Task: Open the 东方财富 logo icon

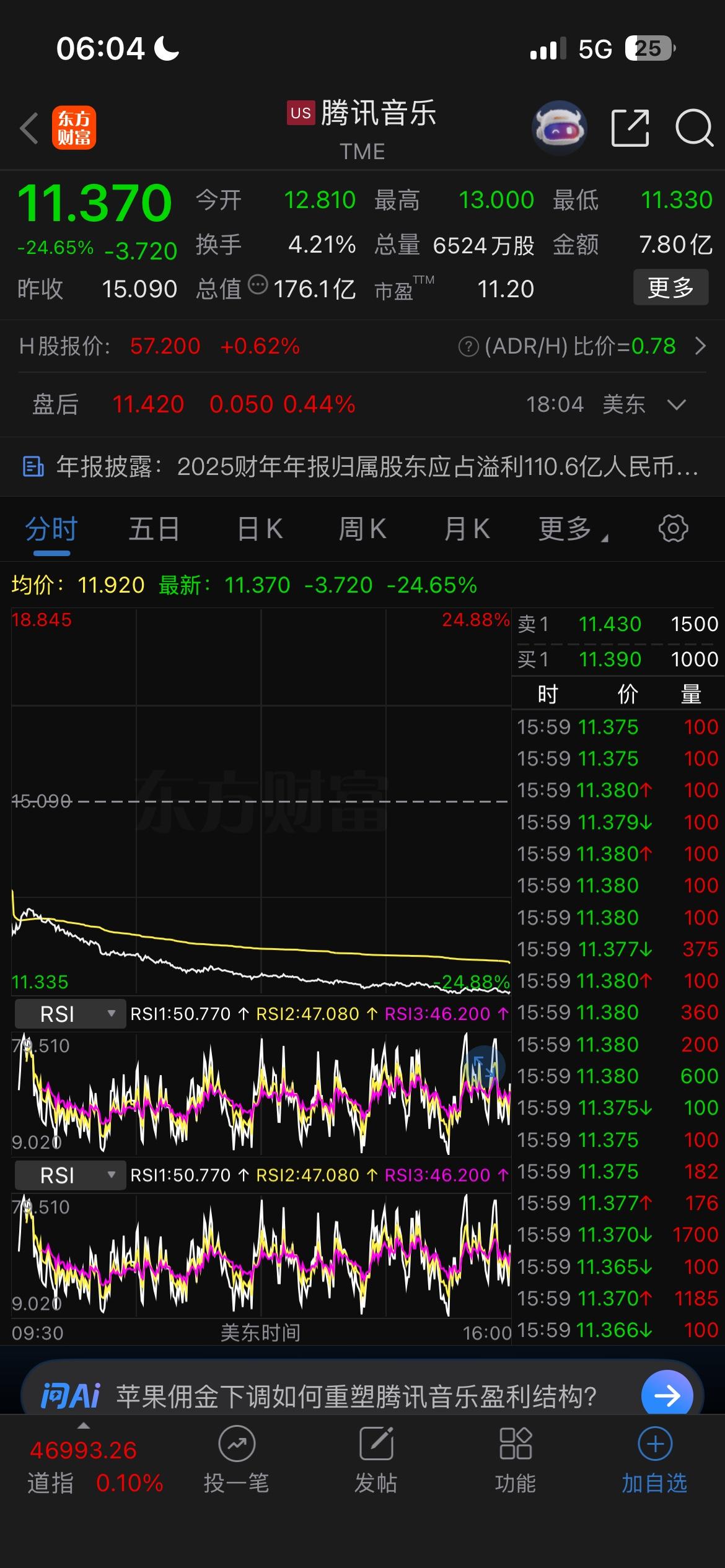Action: (x=75, y=126)
